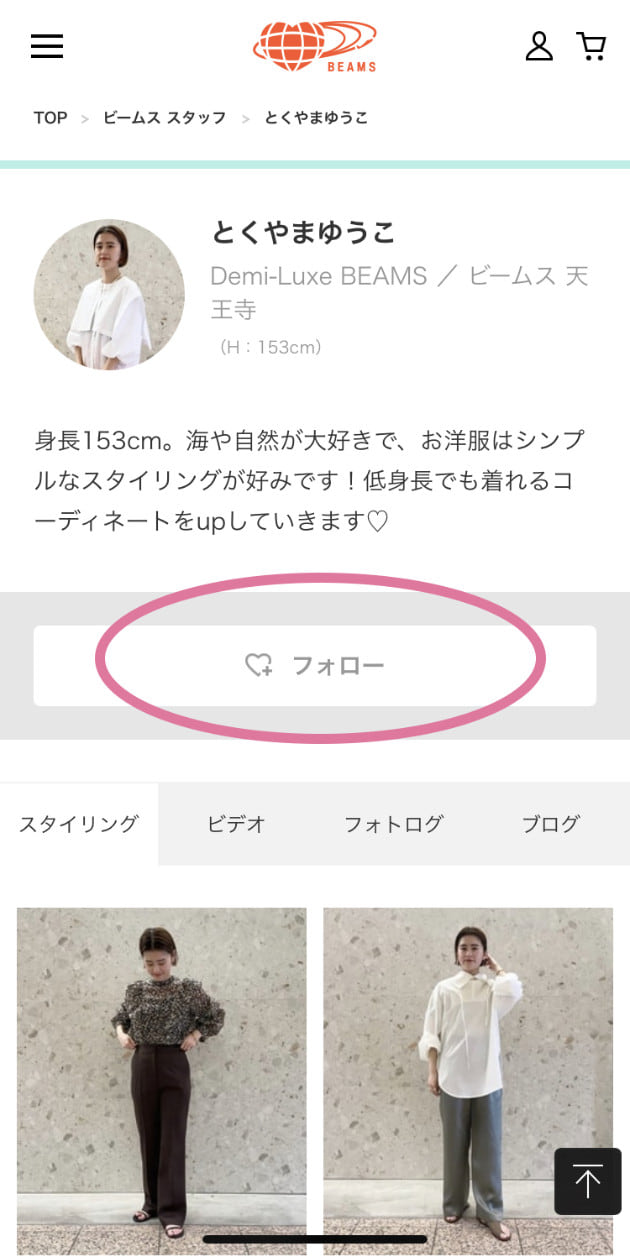Follow とくやまゆうこ with フォロー button
630x1257 pixels.
(315, 666)
